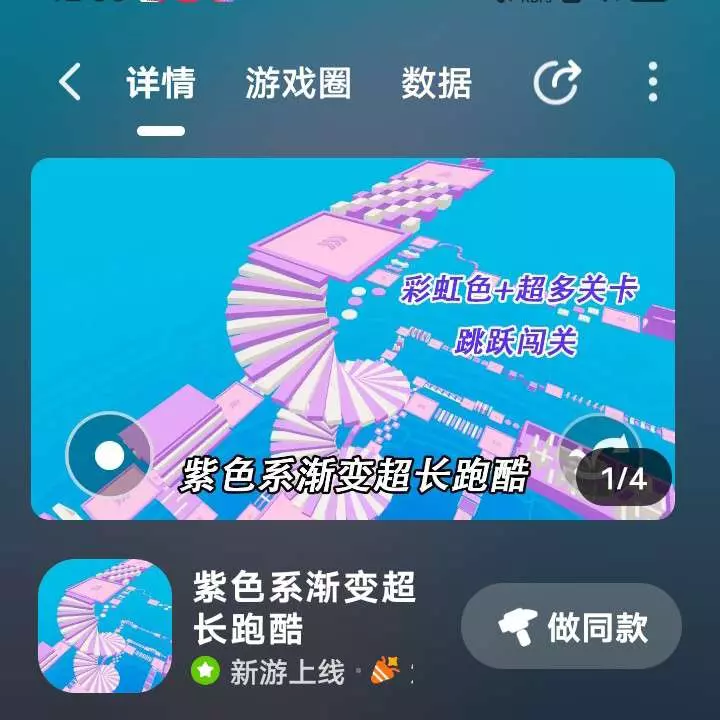
Task: Tap the 做同款 button
Action: tap(571, 627)
